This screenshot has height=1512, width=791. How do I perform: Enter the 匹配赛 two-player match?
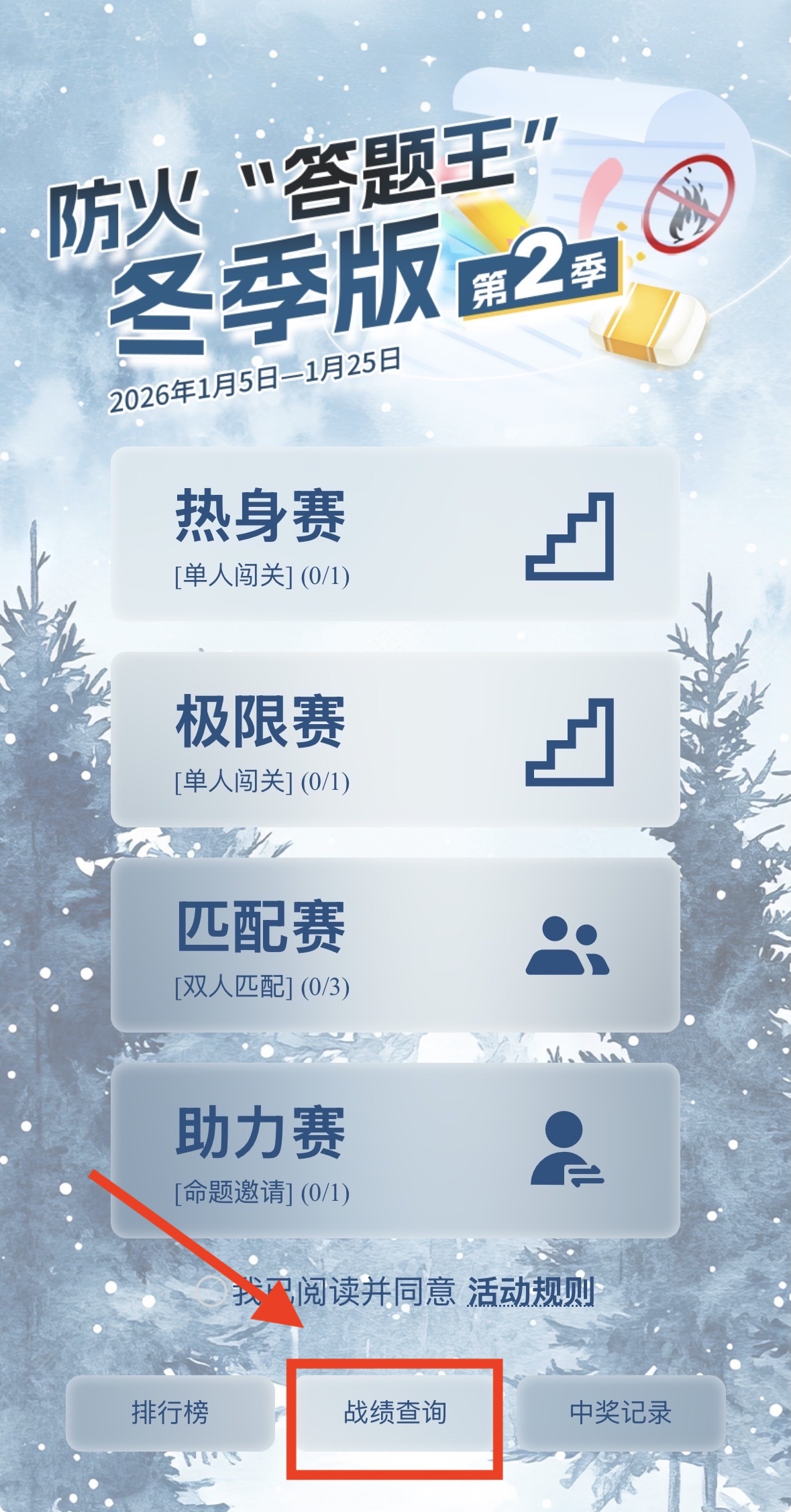(x=394, y=945)
